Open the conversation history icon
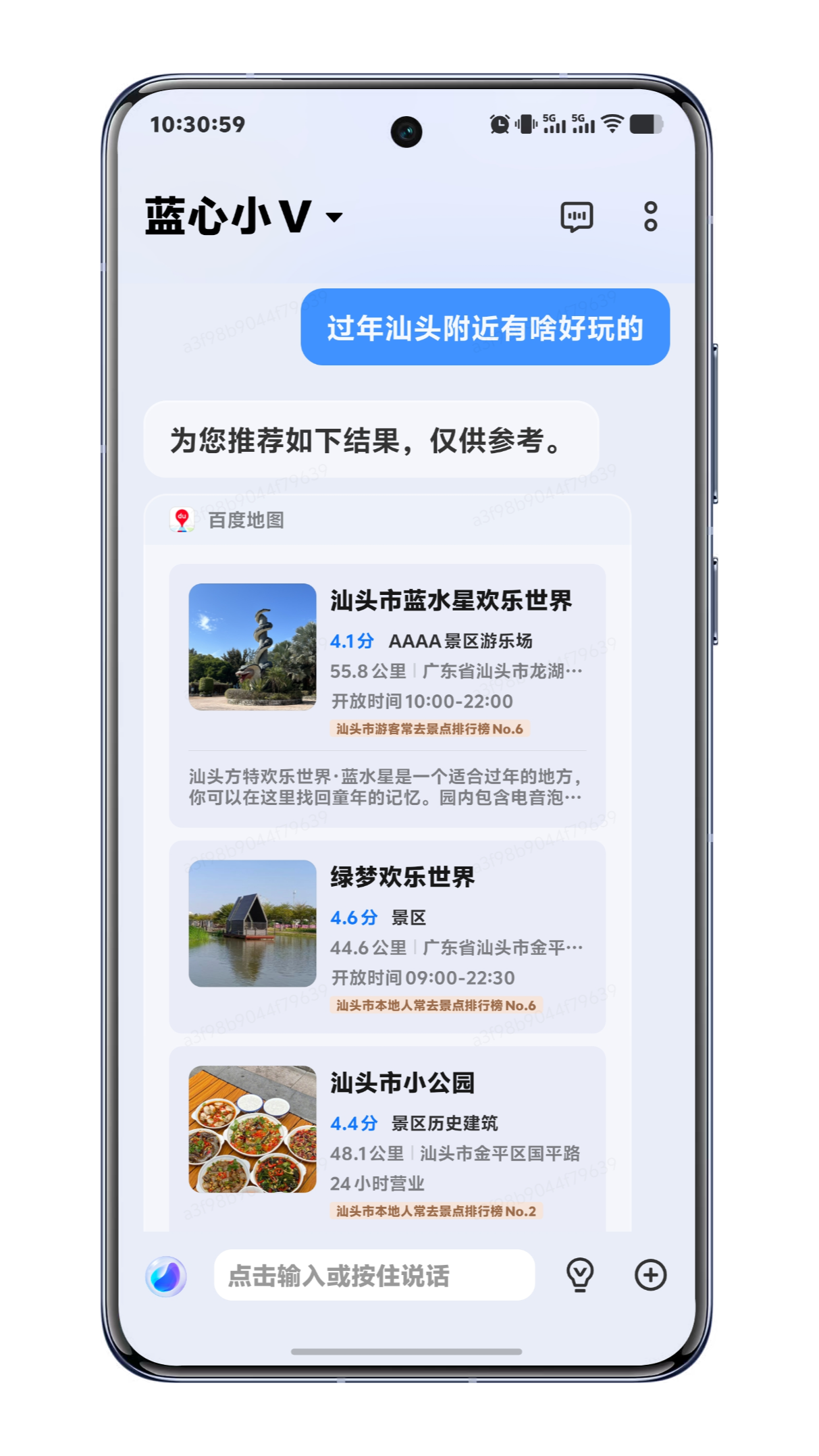Viewport: 819px width, 1456px height. click(x=577, y=217)
